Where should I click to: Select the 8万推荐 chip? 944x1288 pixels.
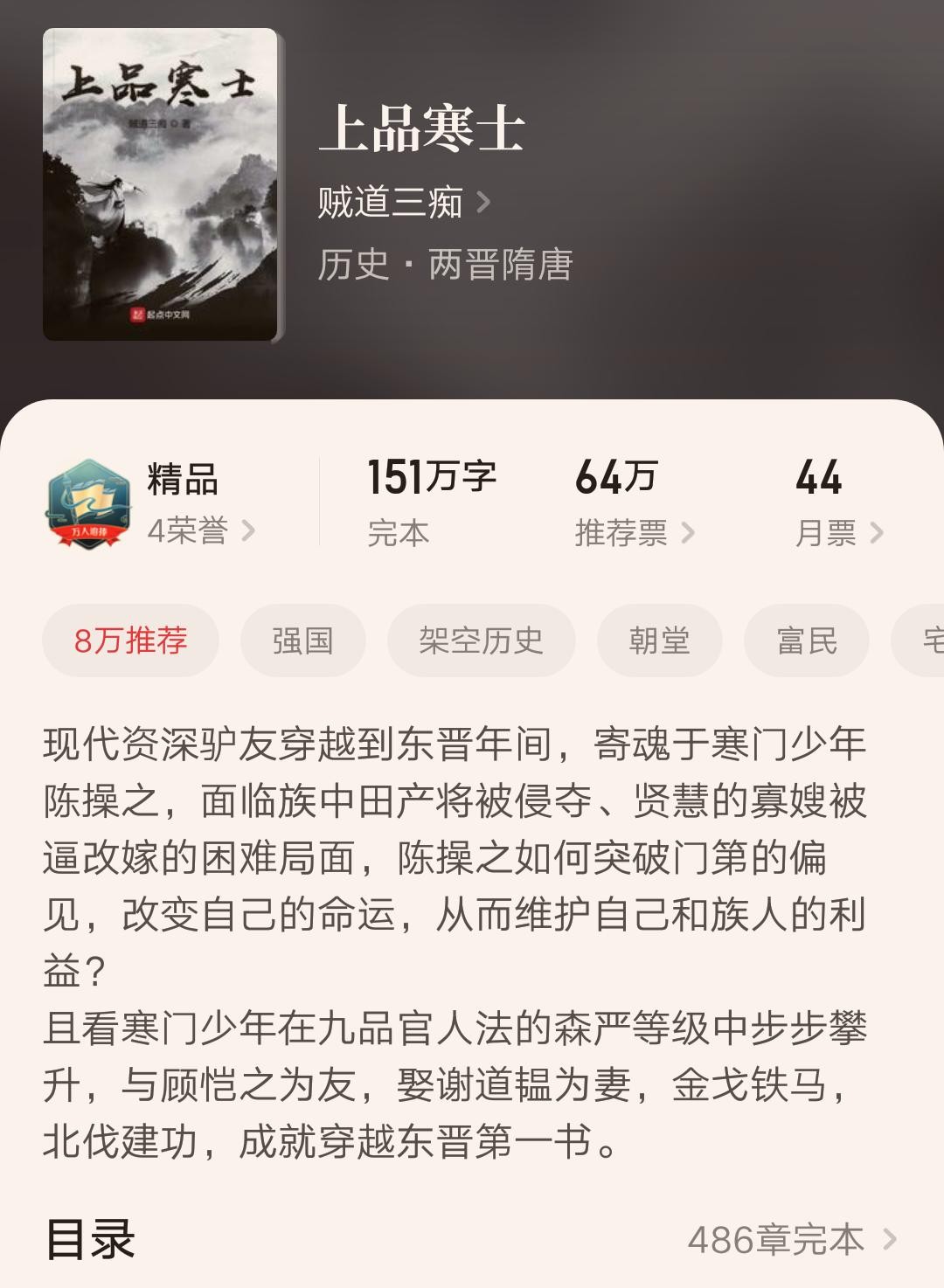[130, 641]
